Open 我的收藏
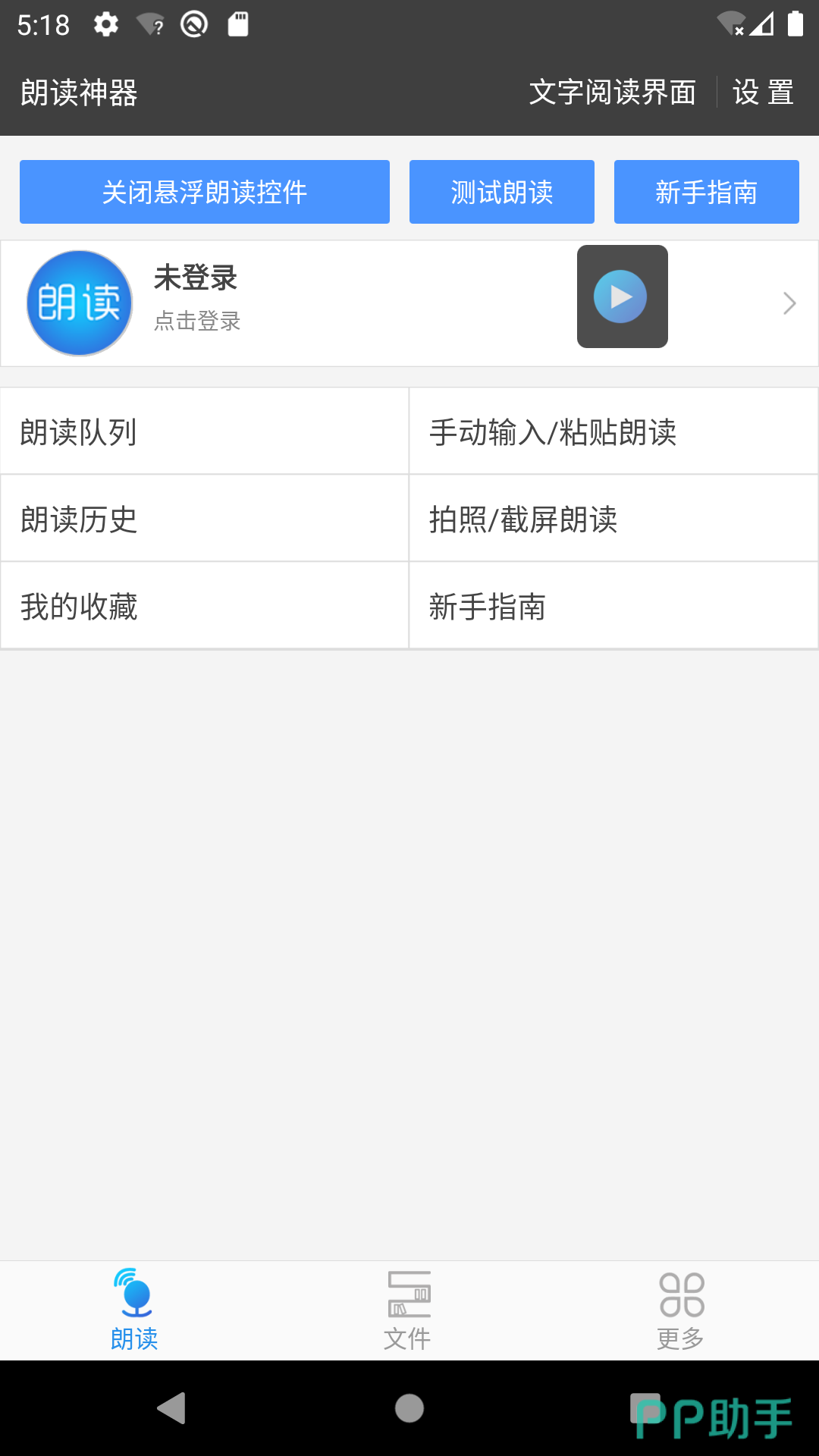This screenshot has height=1456, width=819. pyautogui.click(x=205, y=606)
